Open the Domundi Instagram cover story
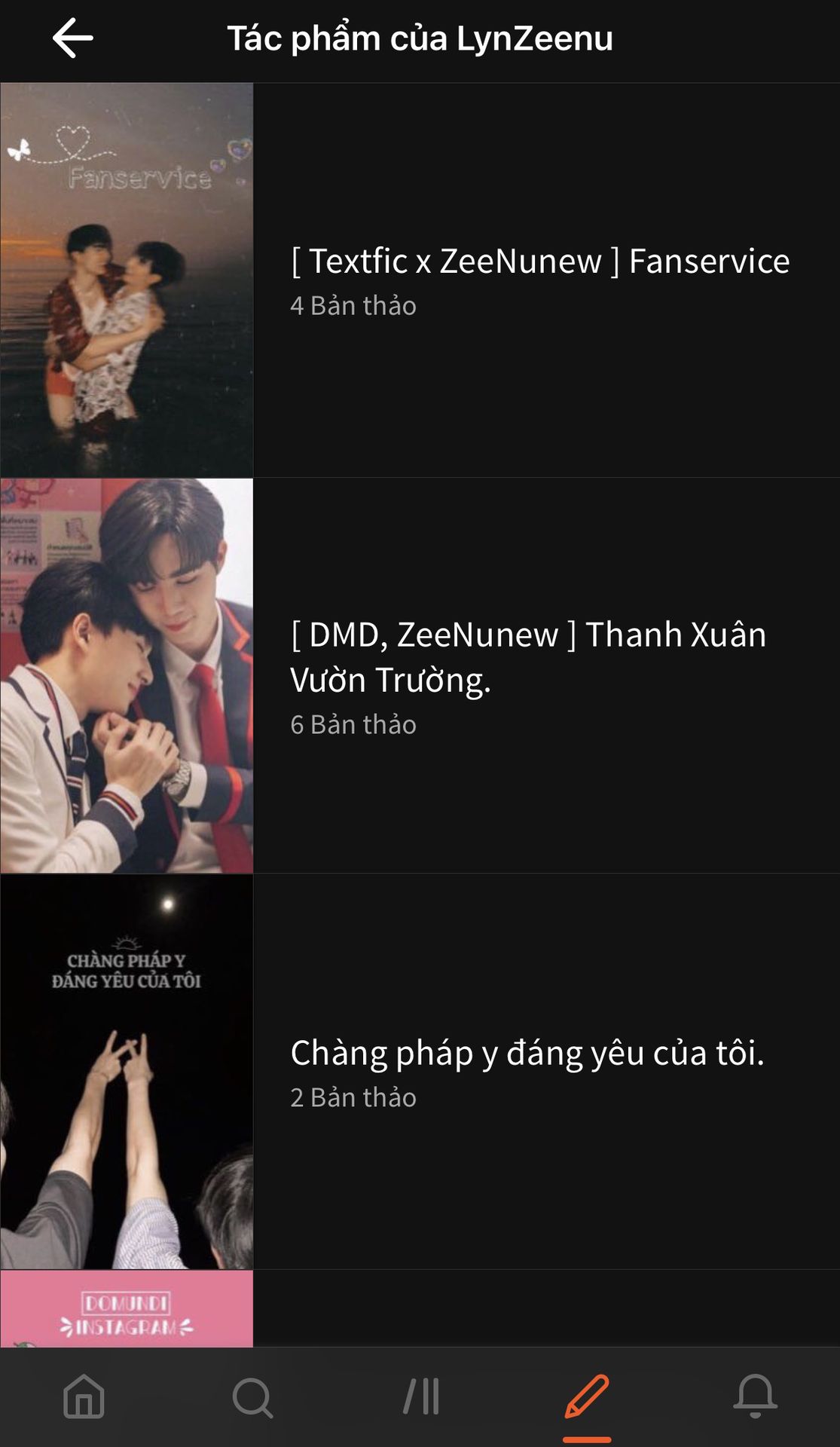Image resolution: width=840 pixels, height=1447 pixels. [127, 1308]
